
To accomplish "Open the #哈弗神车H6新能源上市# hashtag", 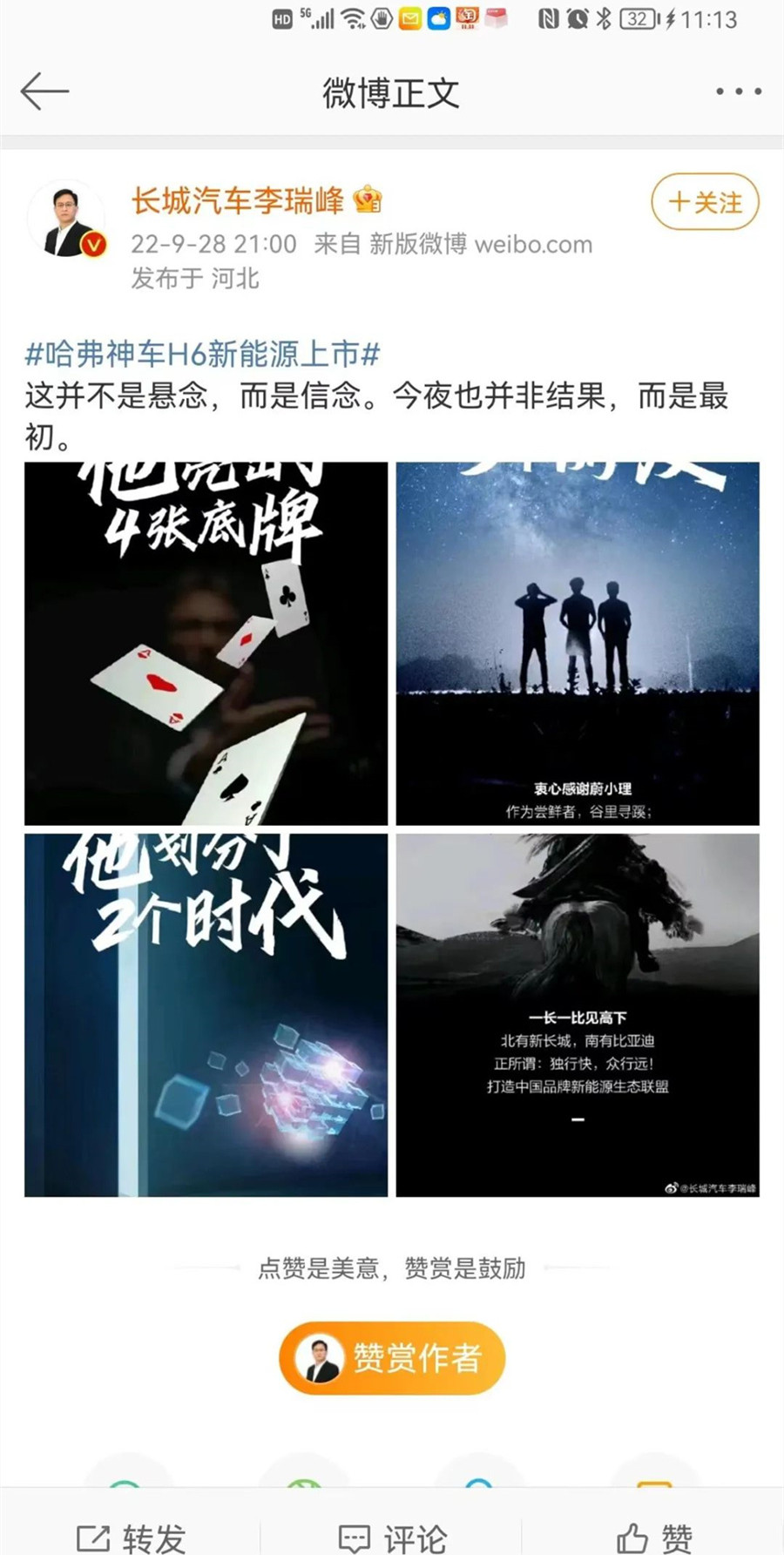I will [202, 355].
